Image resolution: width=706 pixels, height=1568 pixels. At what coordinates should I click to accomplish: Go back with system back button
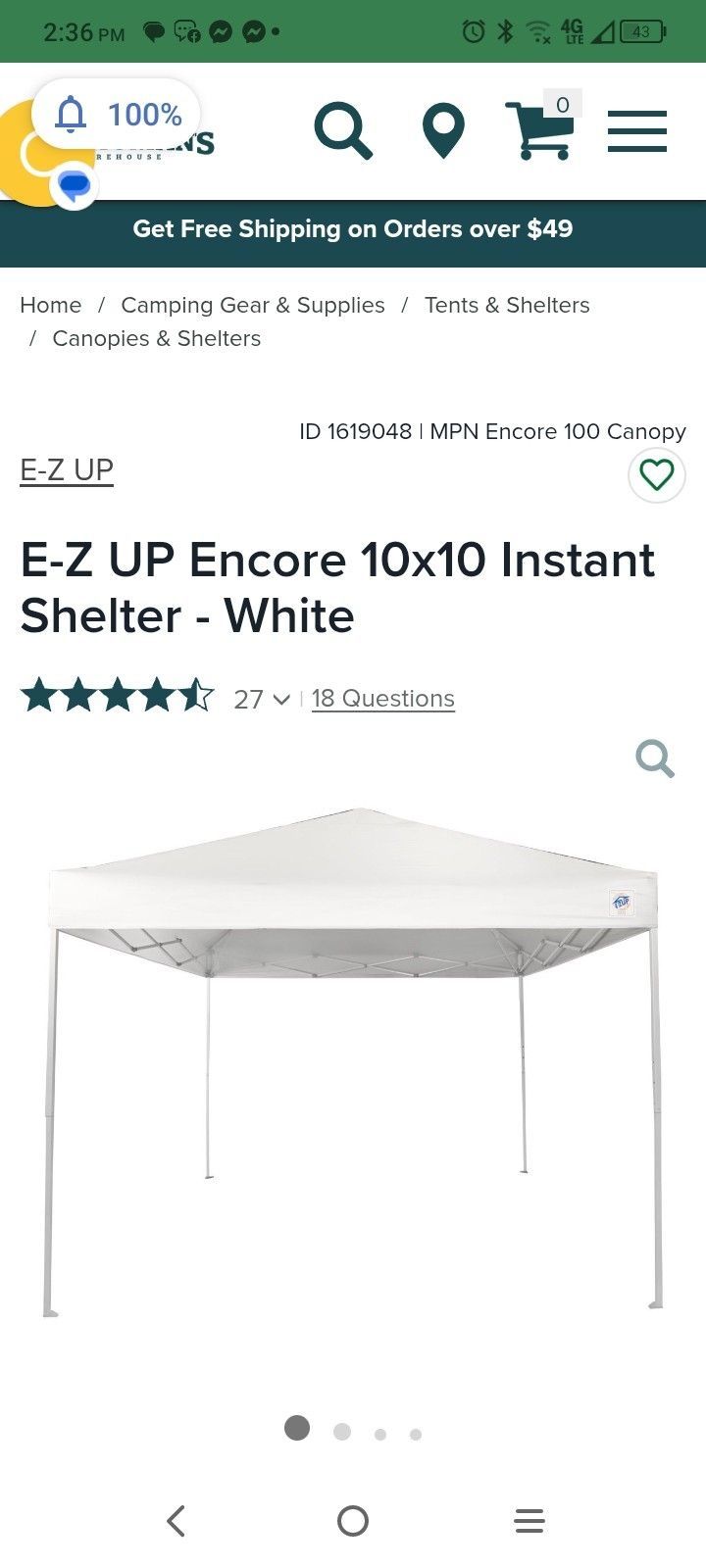point(176,1521)
